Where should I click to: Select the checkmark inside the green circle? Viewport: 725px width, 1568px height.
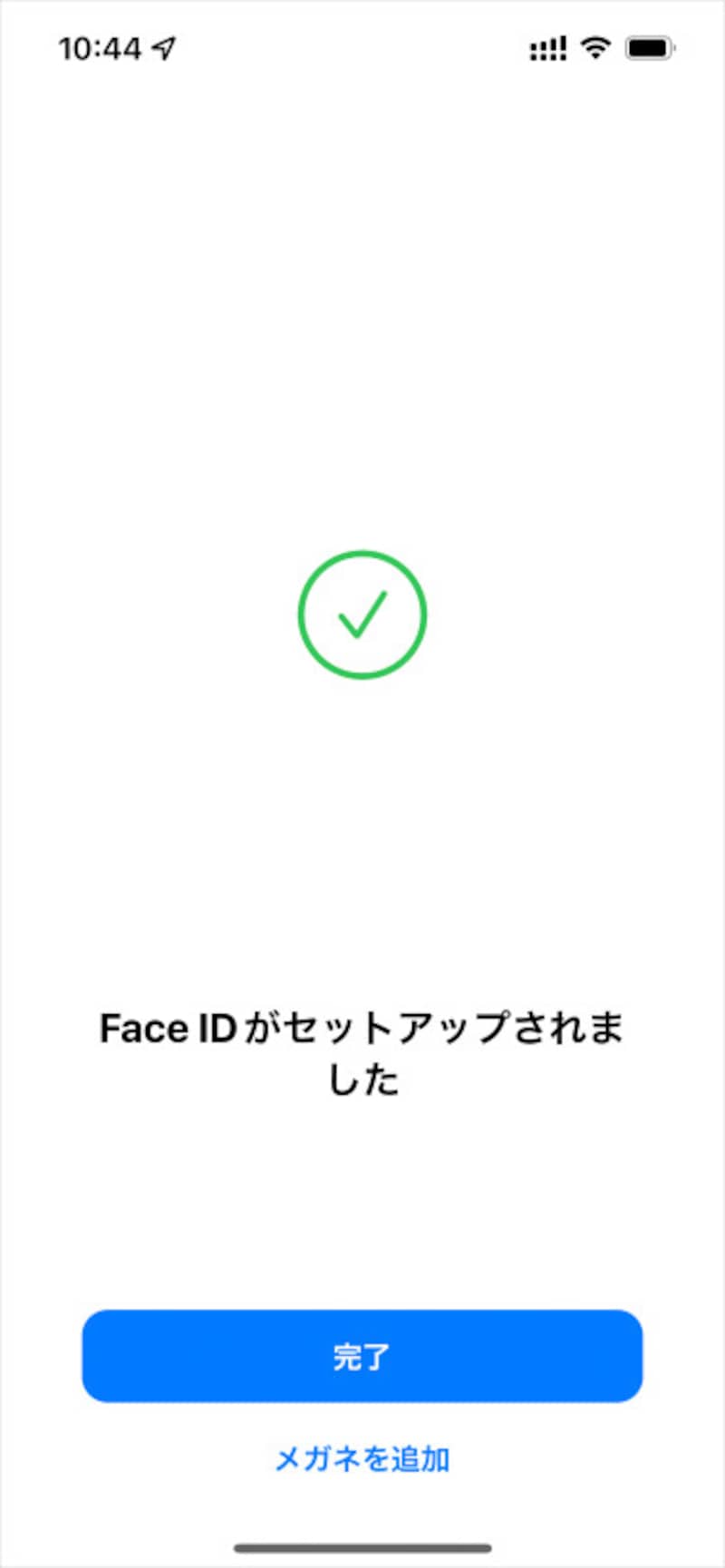(x=362, y=615)
